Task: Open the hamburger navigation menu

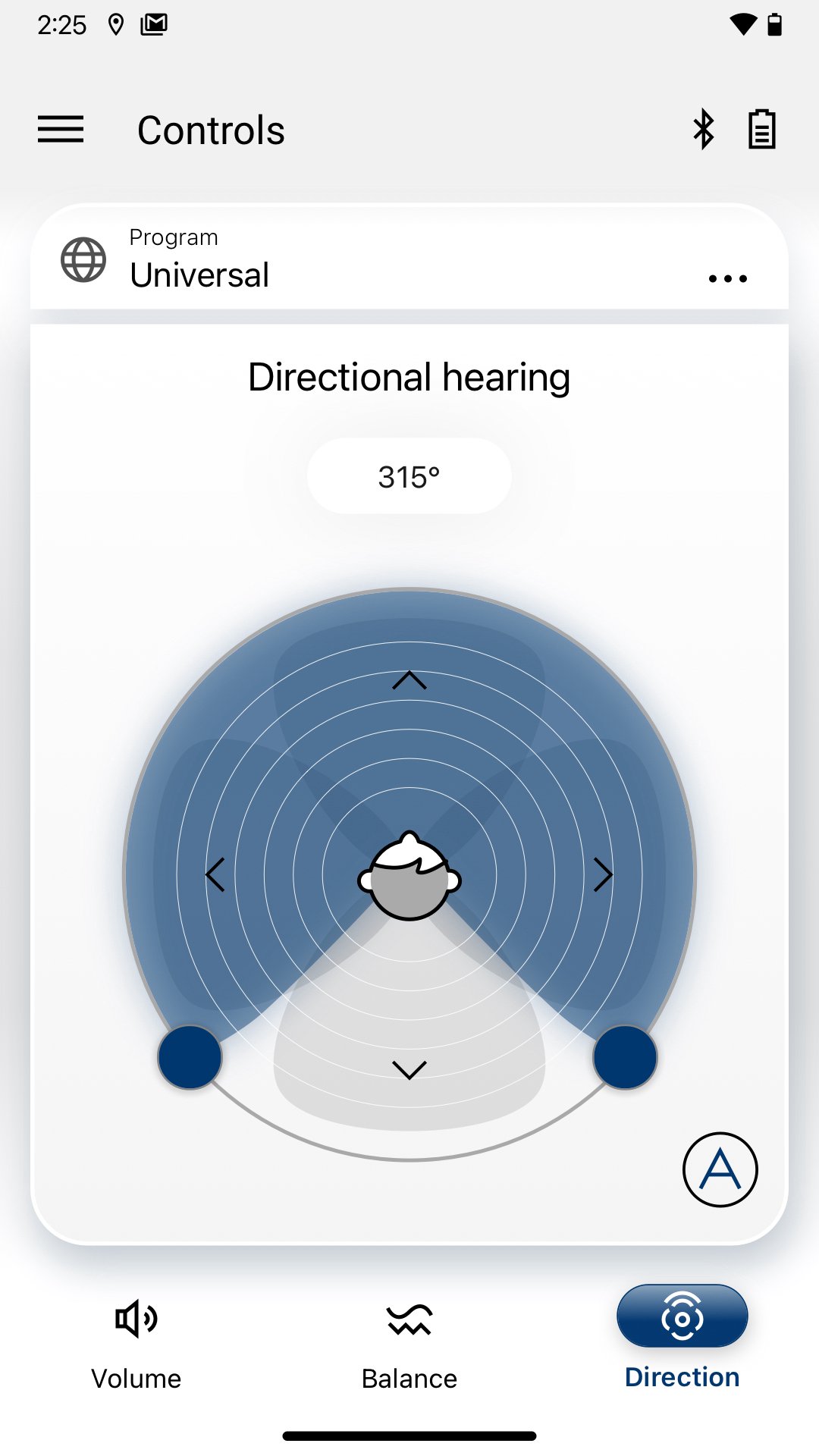Action: [x=61, y=130]
